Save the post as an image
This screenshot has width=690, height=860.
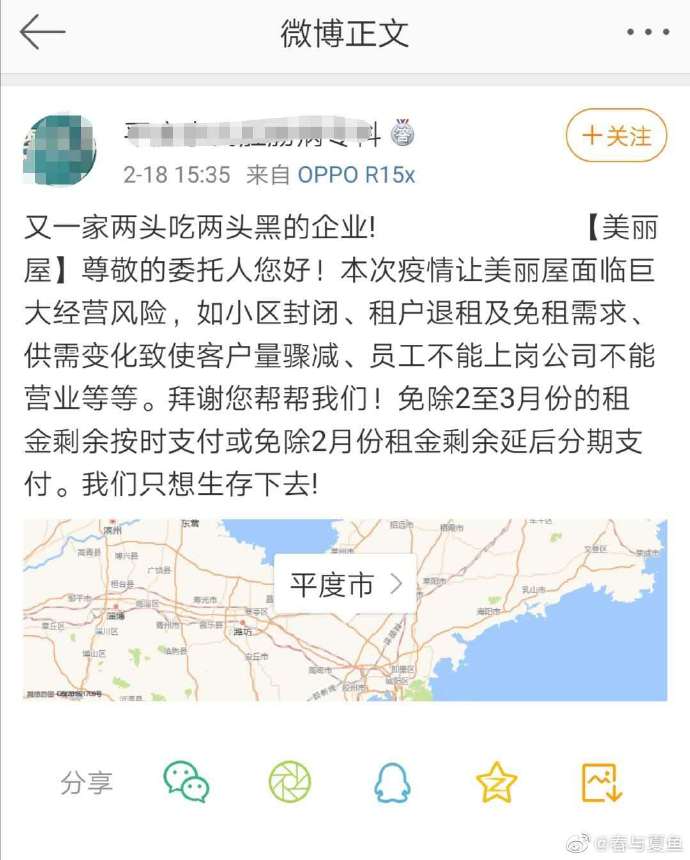pos(601,782)
